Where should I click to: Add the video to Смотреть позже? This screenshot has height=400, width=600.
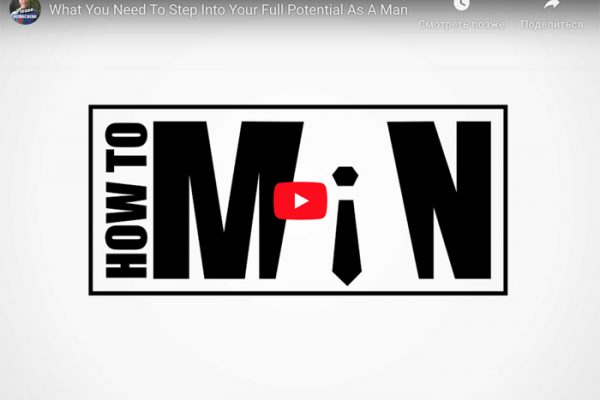[x=459, y=10]
